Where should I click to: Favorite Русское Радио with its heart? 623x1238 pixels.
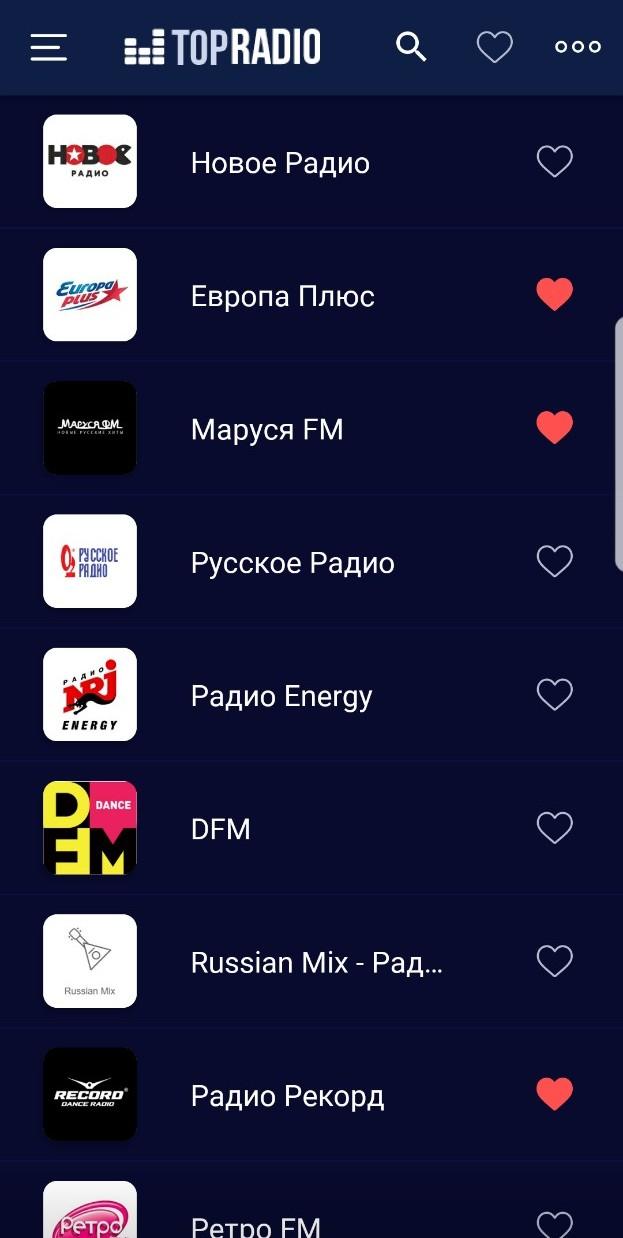tap(555, 561)
